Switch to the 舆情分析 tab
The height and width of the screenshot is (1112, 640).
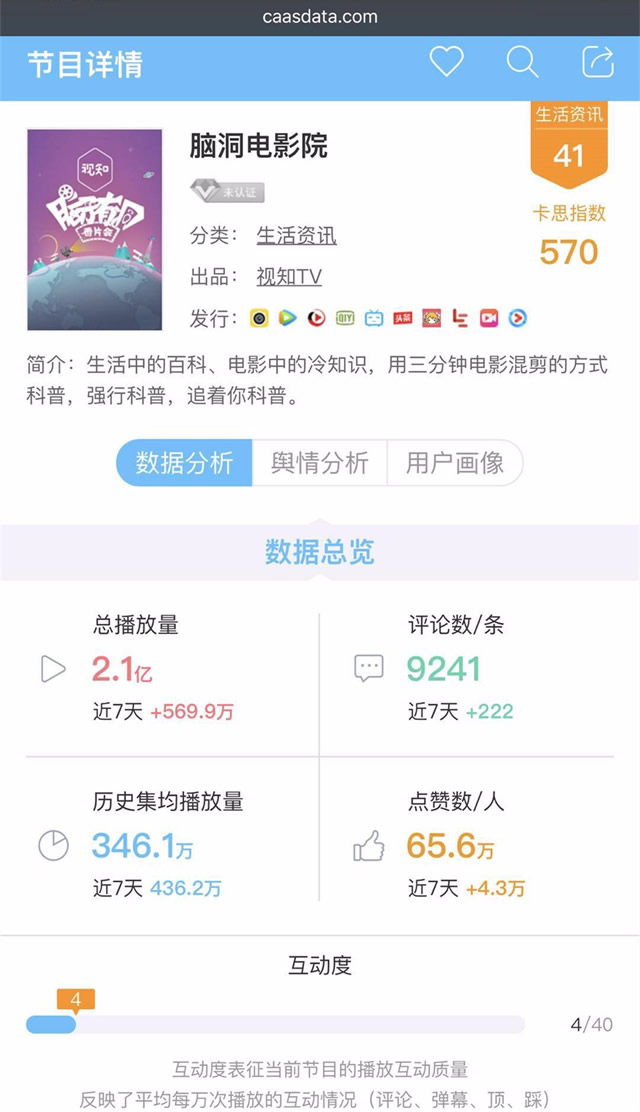pyautogui.click(x=320, y=463)
